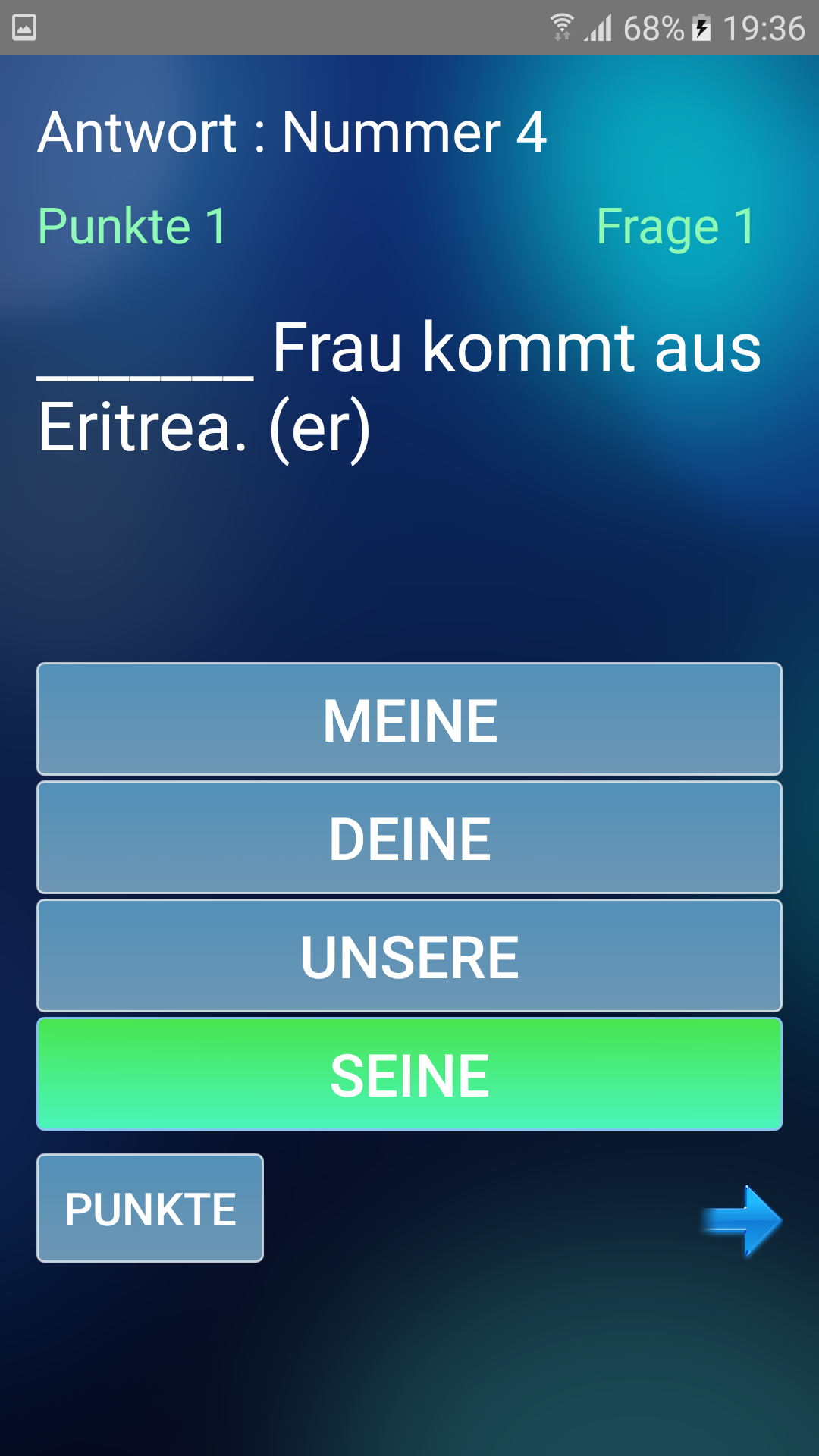The height and width of the screenshot is (1456, 819).
Task: Open the PUNKTE score button
Action: 150,1208
